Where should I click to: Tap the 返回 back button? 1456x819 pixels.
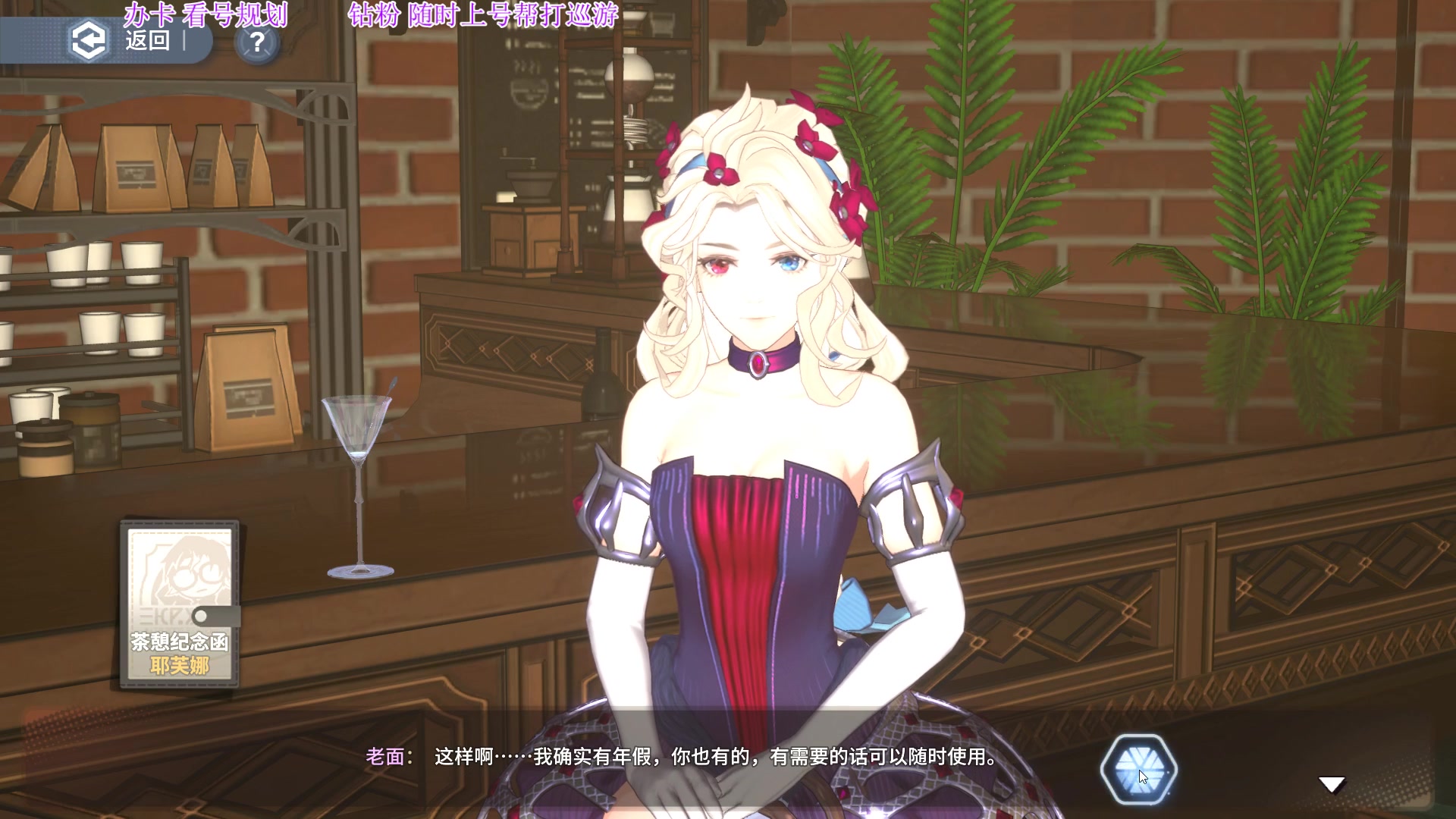[x=121, y=40]
